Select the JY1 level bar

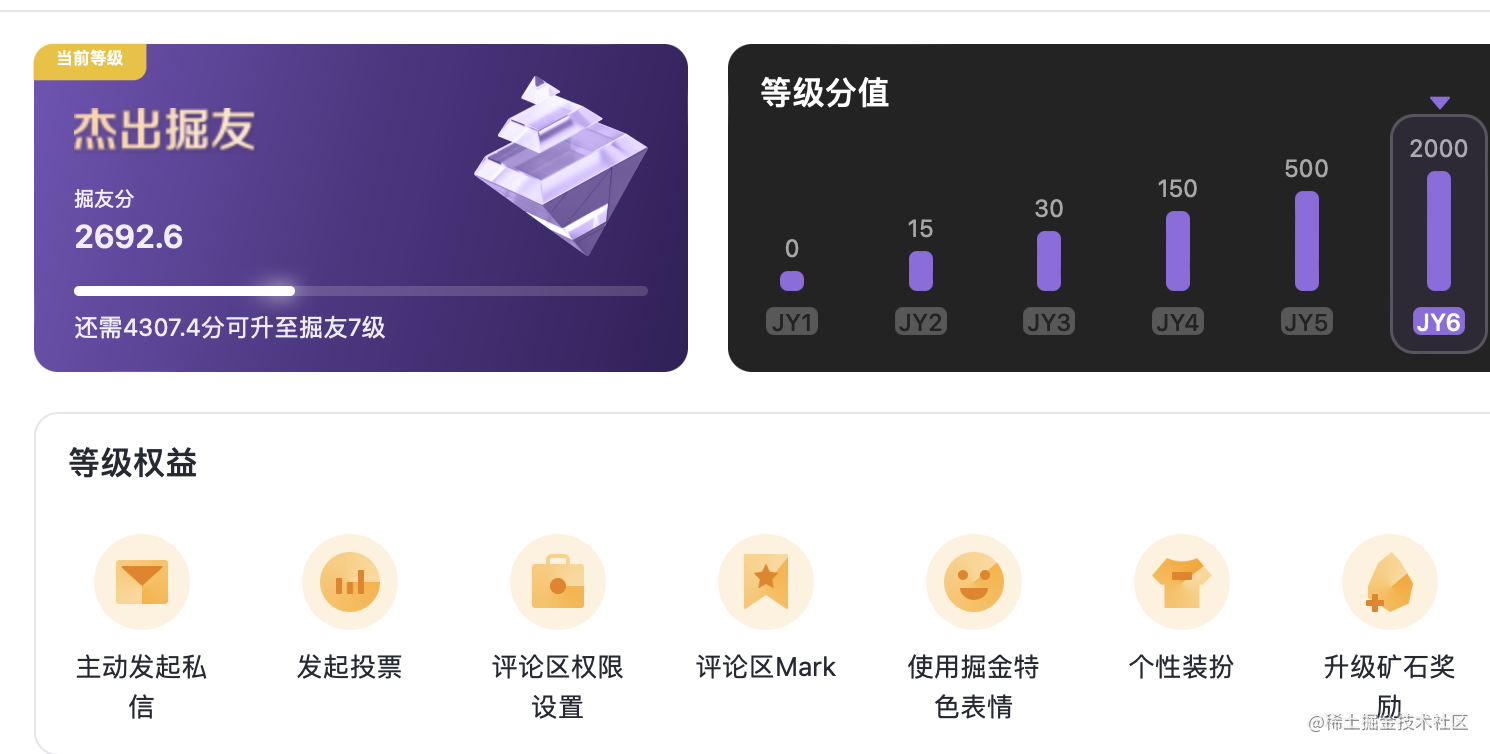tap(792, 281)
